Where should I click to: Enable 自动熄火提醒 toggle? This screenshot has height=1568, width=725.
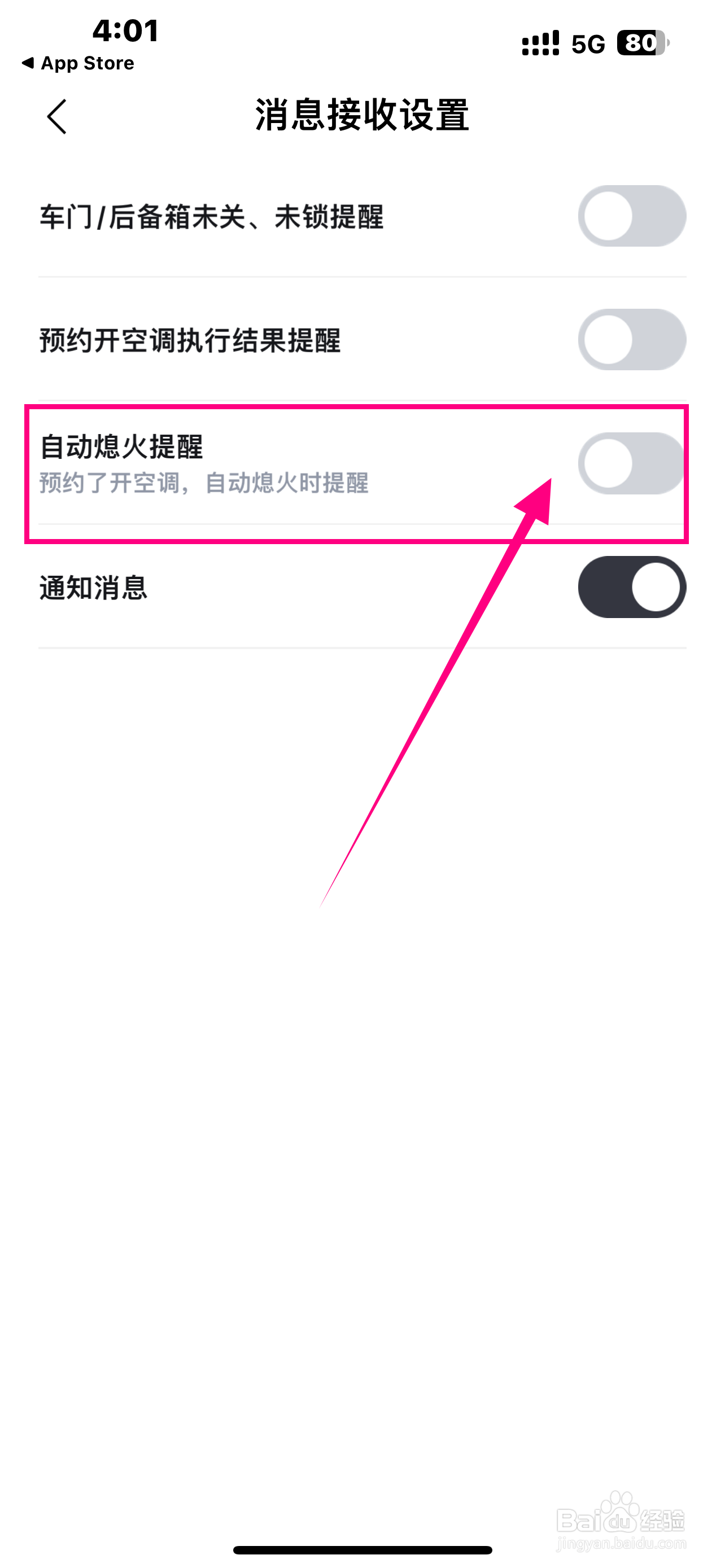click(x=630, y=463)
